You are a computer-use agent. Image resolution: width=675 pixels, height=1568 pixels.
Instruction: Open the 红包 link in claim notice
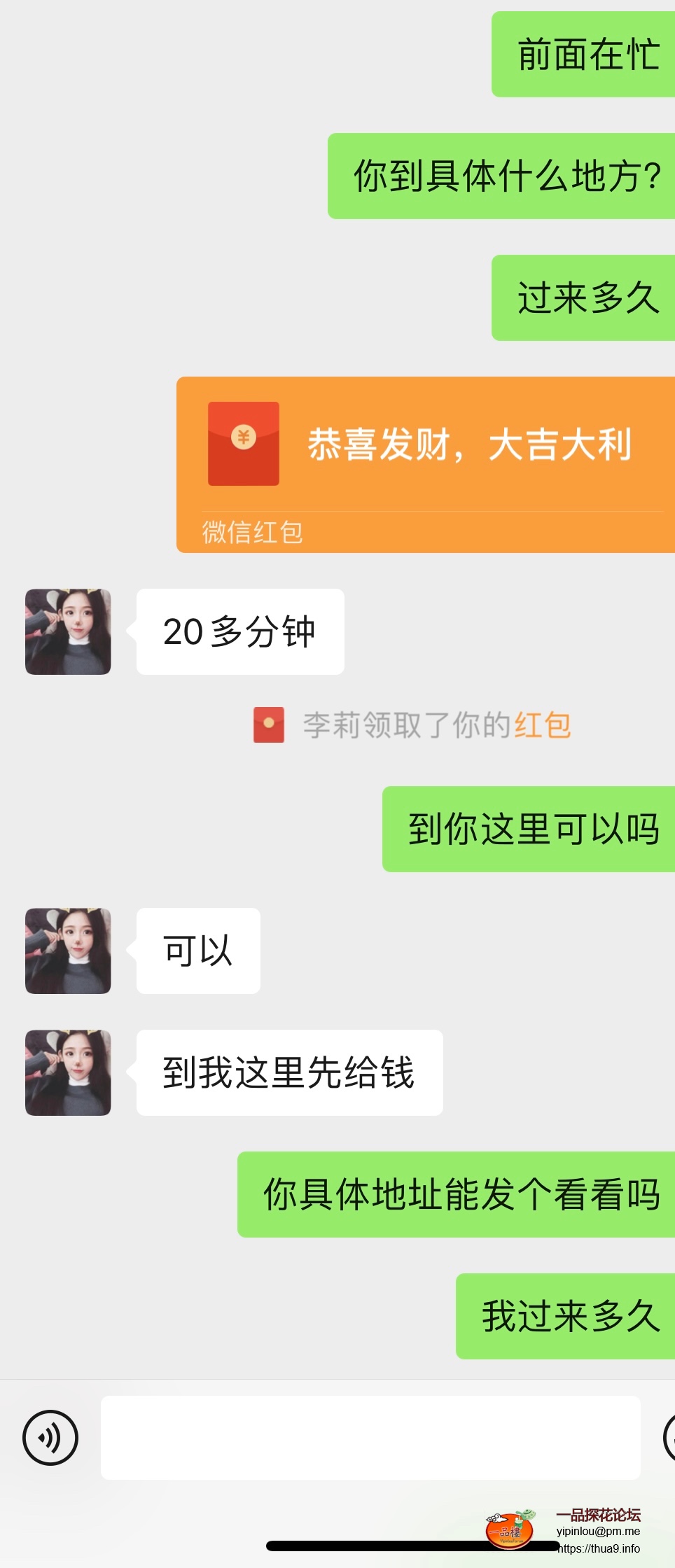tap(543, 725)
